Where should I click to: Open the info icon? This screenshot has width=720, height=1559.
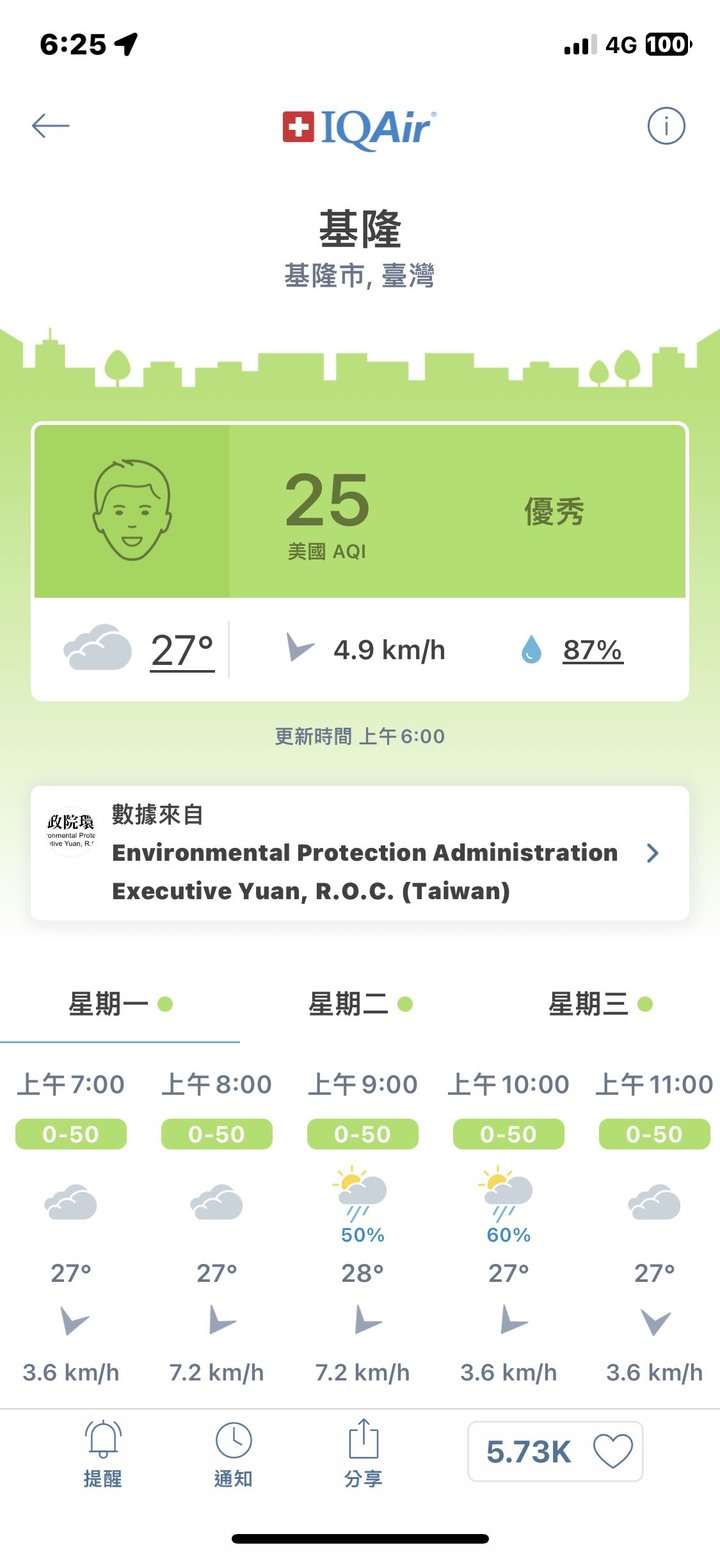(x=666, y=126)
